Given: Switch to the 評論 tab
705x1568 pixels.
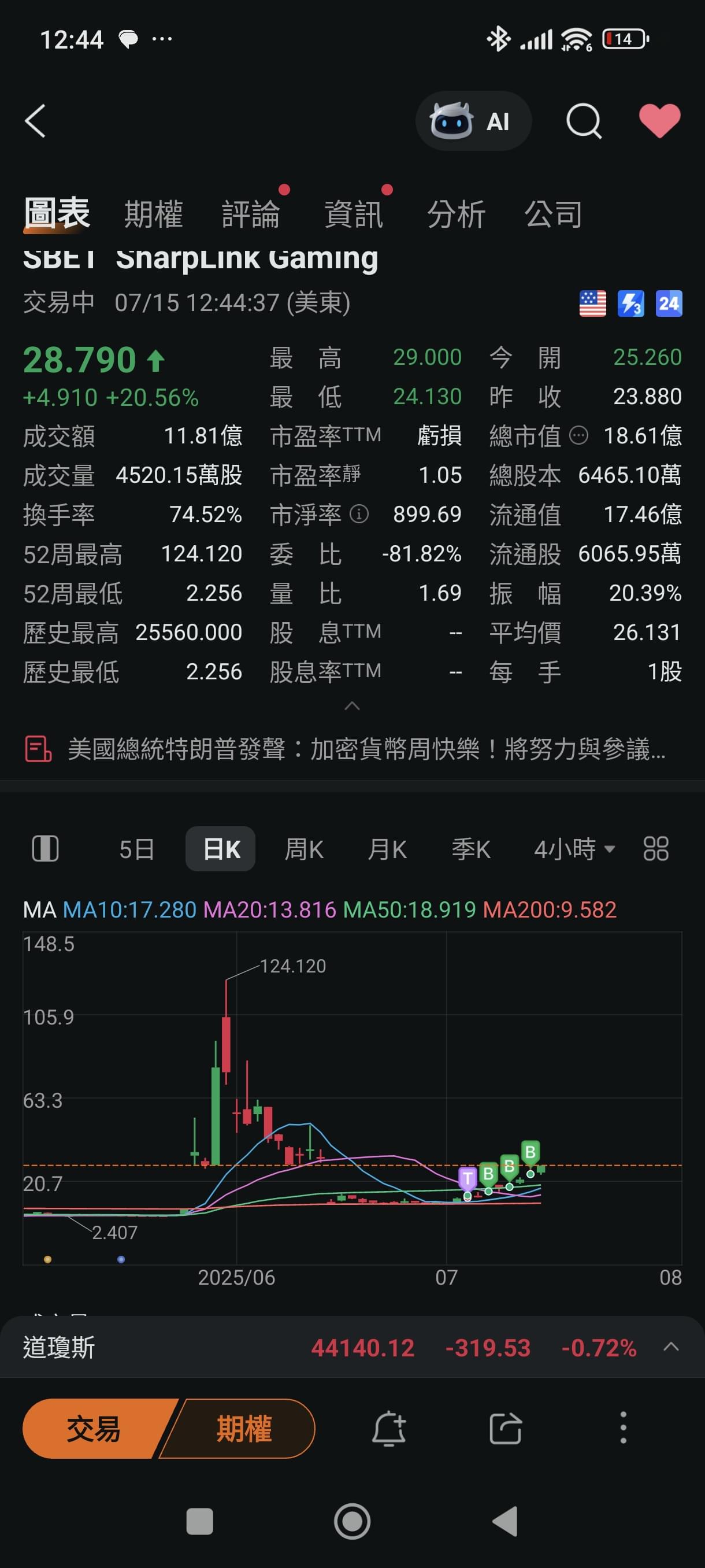Looking at the screenshot, I should click(x=251, y=215).
